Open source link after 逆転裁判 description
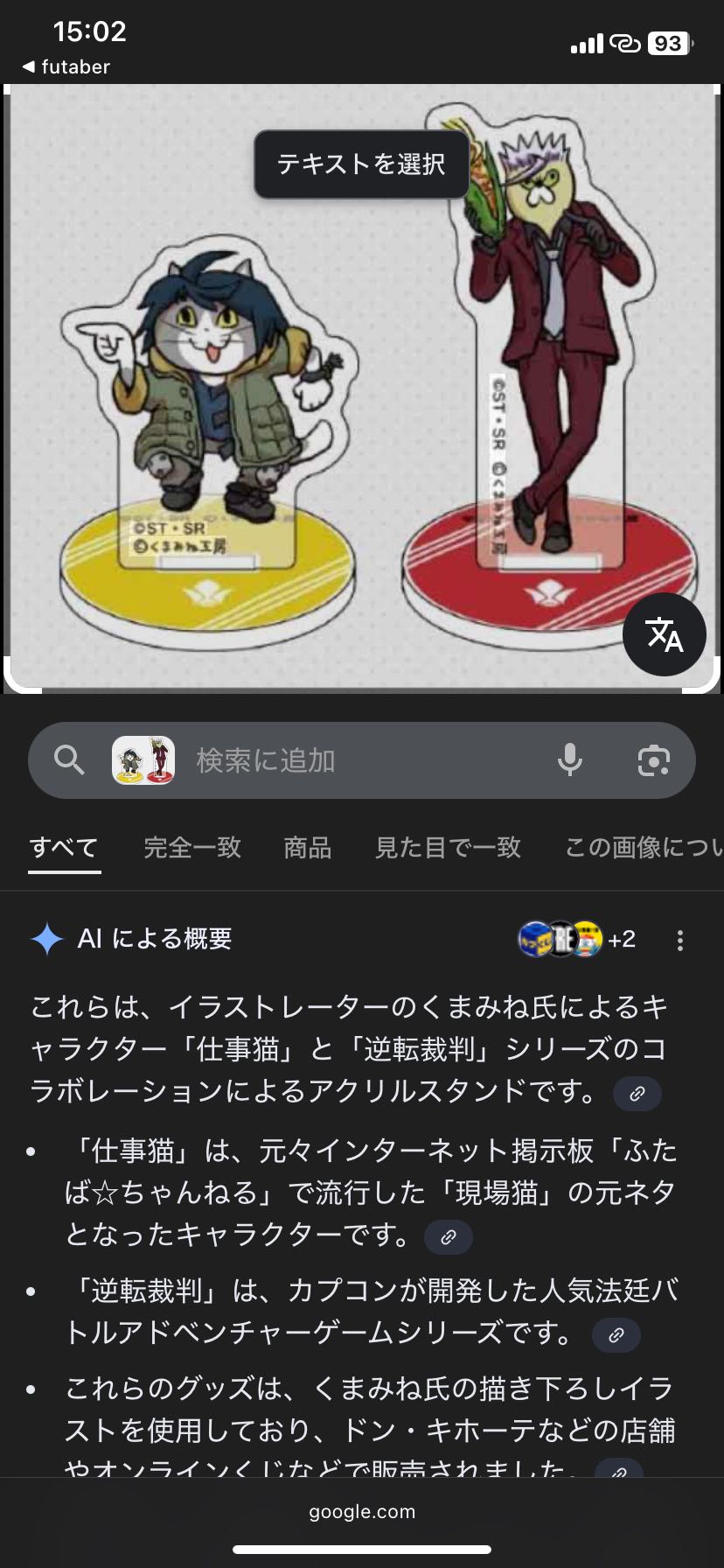This screenshot has height=1568, width=724. (616, 1335)
